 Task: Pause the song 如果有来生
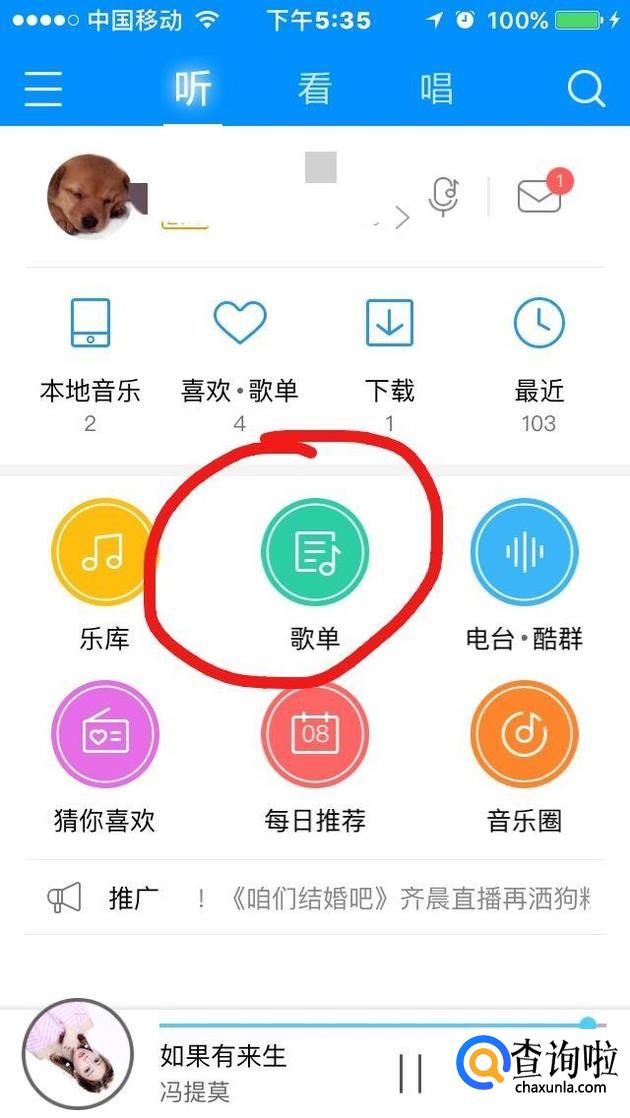pos(410,1072)
